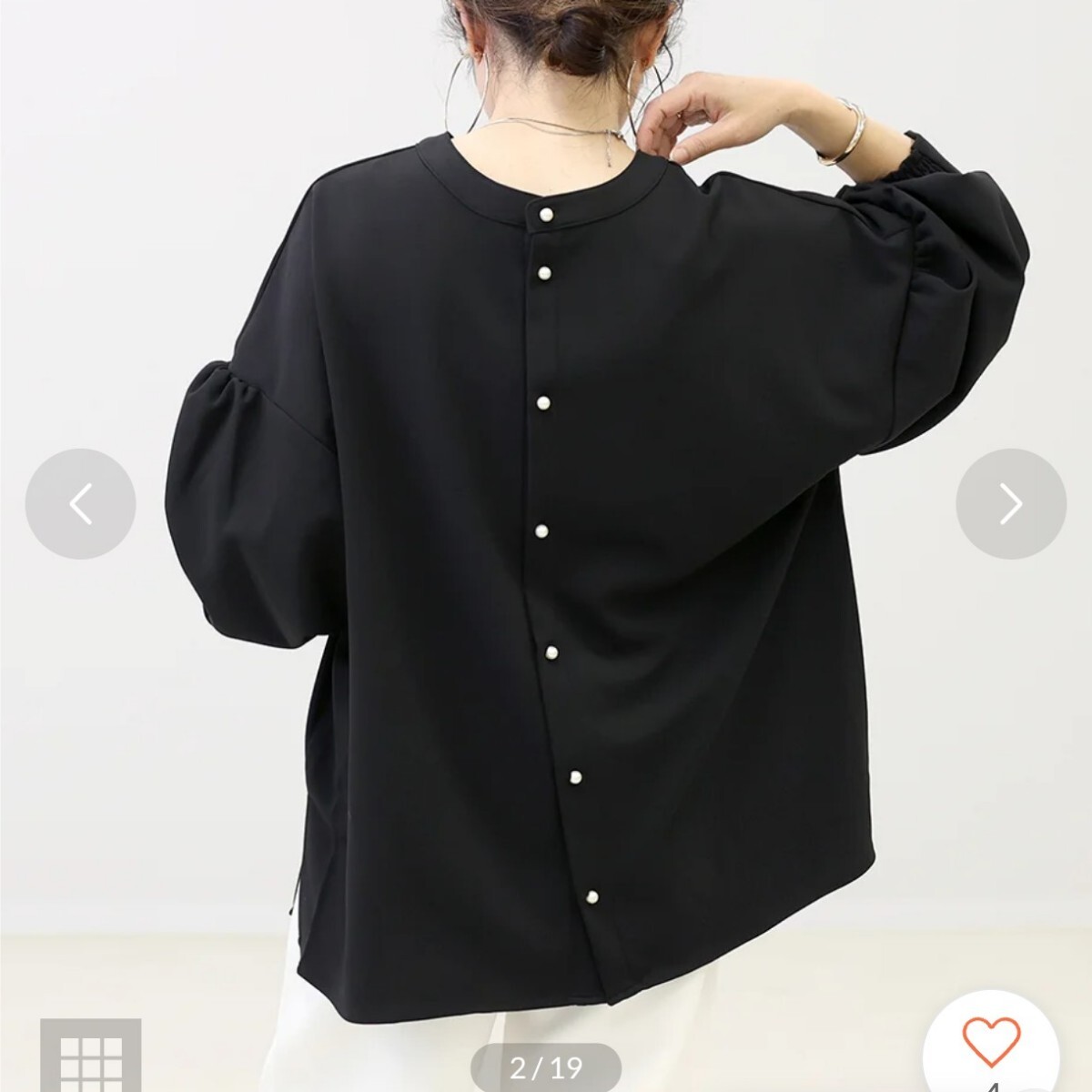This screenshot has height=1092, width=1092.
Task: Go to the previous product photo
Action: [x=80, y=503]
